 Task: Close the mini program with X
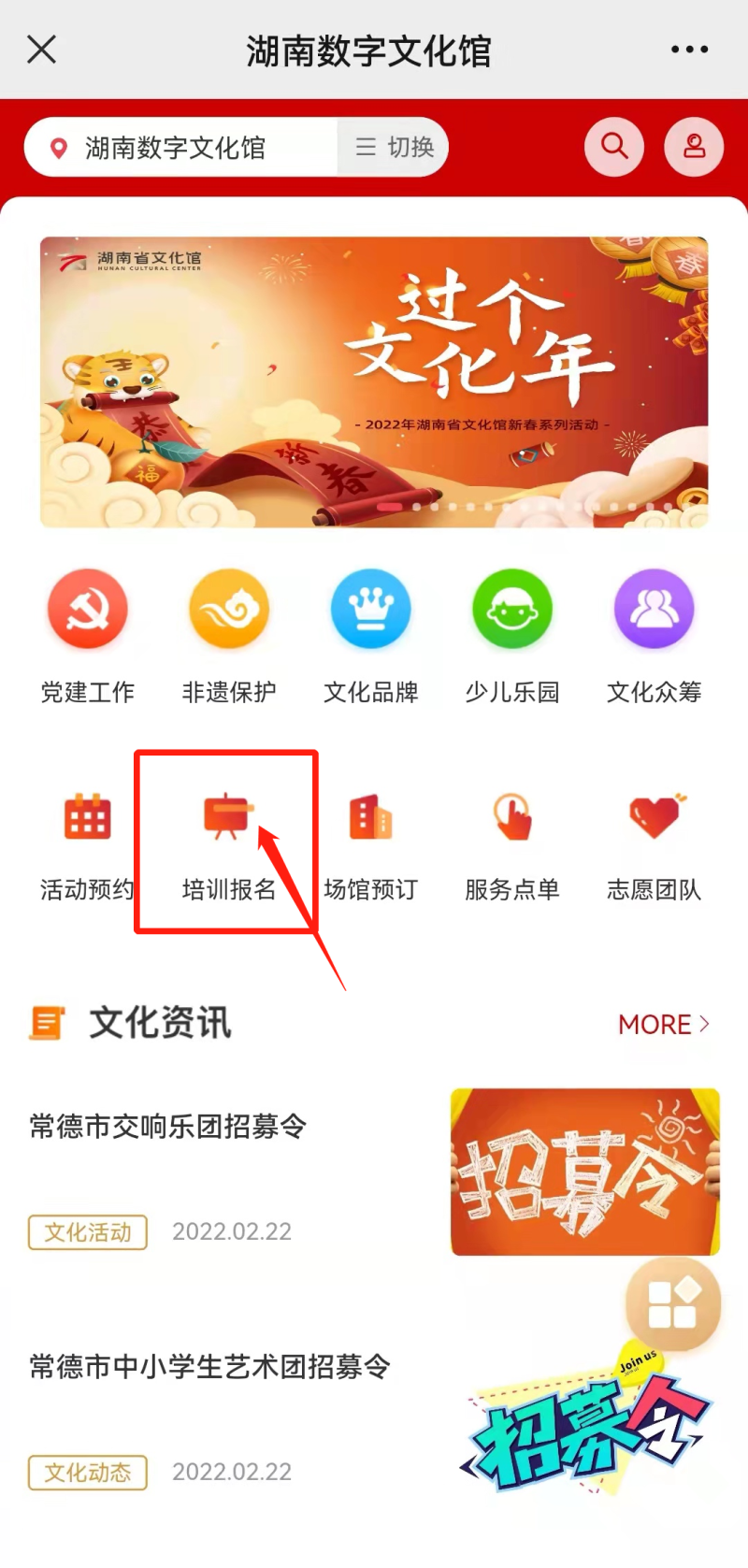pyautogui.click(x=42, y=50)
